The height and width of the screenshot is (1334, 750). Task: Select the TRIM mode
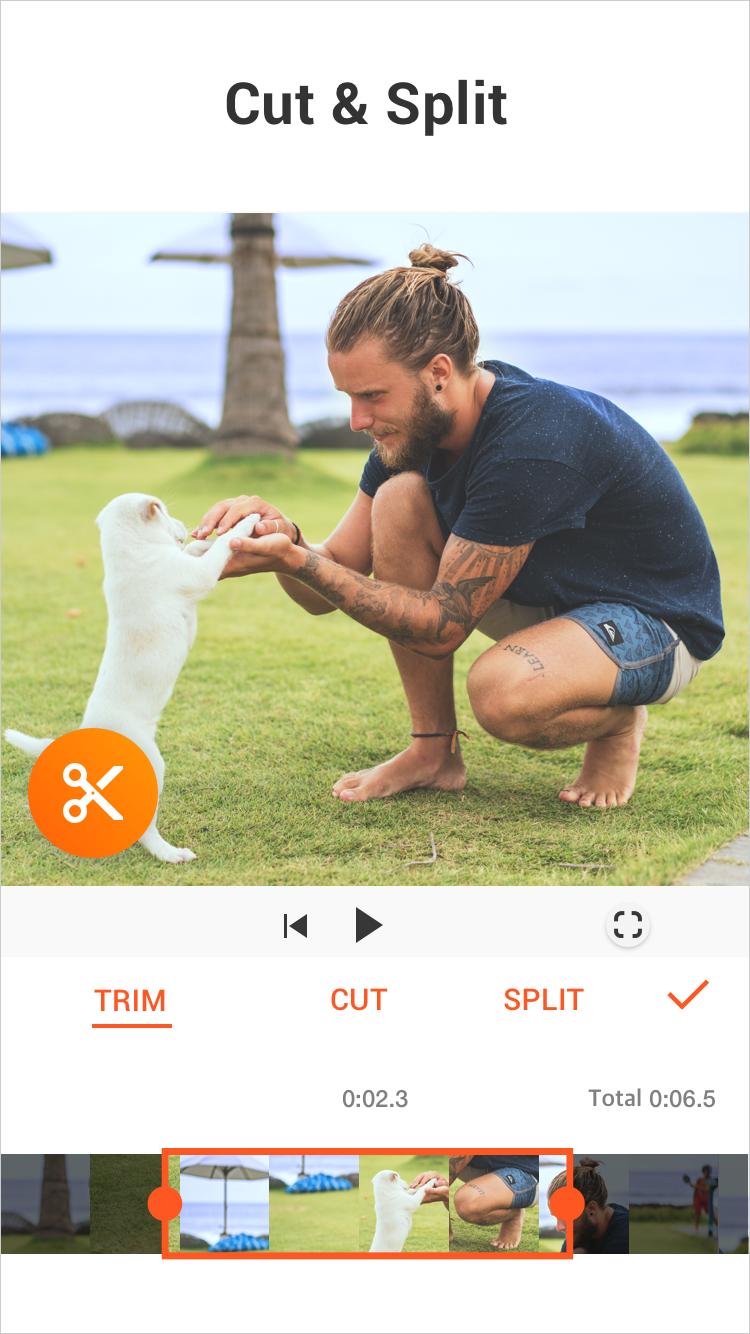coord(130,1000)
